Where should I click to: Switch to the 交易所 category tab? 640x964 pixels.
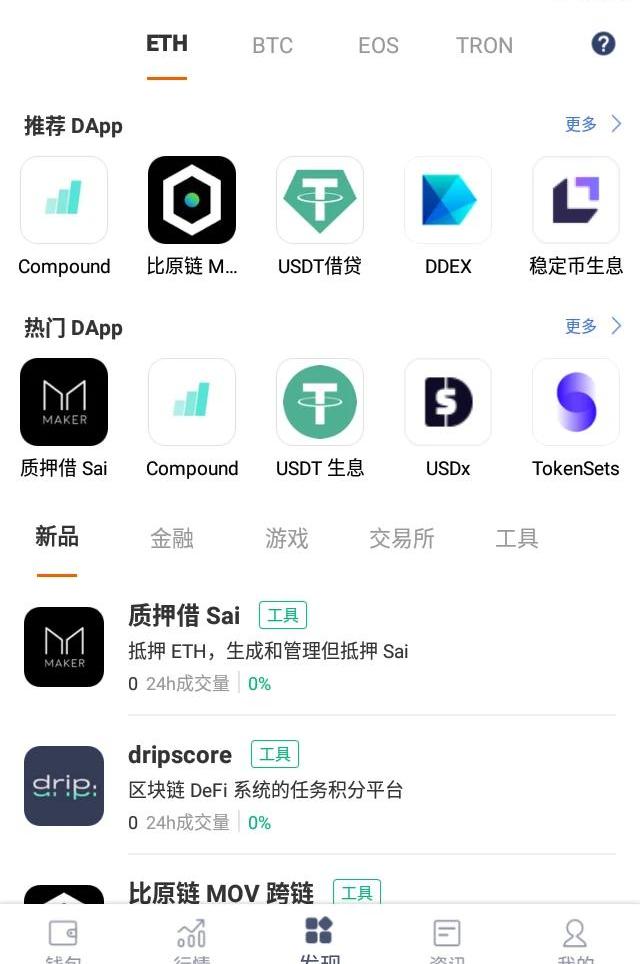coord(402,538)
